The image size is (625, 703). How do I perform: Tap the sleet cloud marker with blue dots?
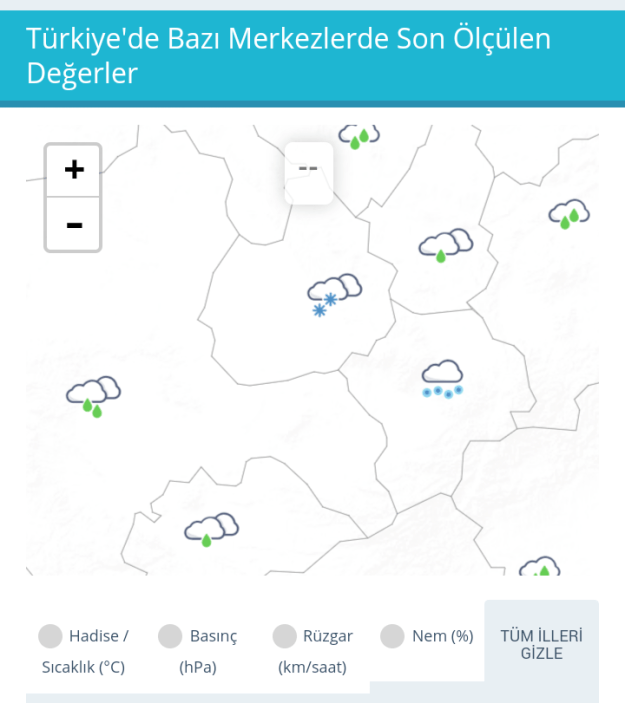click(x=442, y=379)
